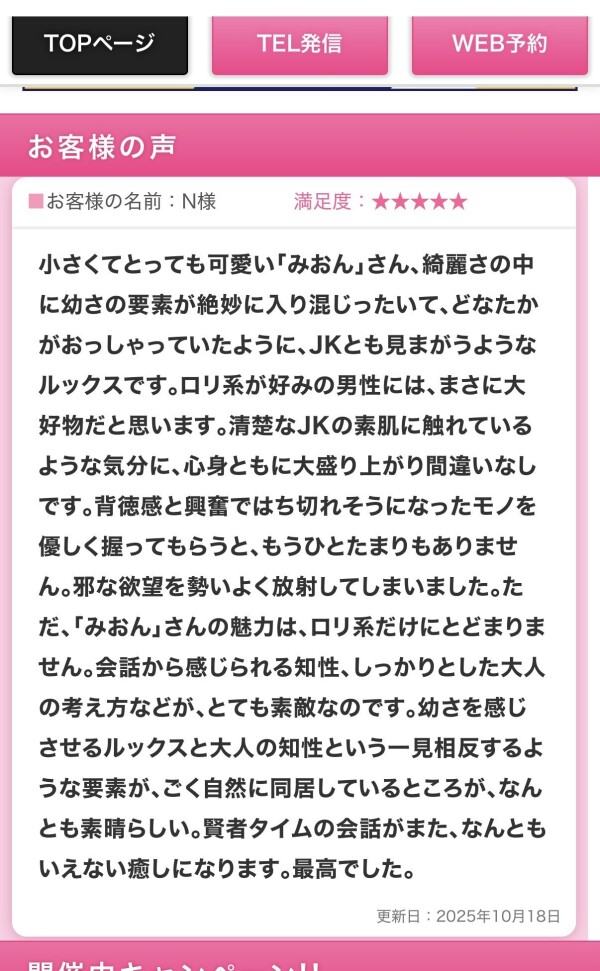The width and height of the screenshot is (600, 971).
Task: Open the WEB予約 reservation button
Action: tap(499, 43)
